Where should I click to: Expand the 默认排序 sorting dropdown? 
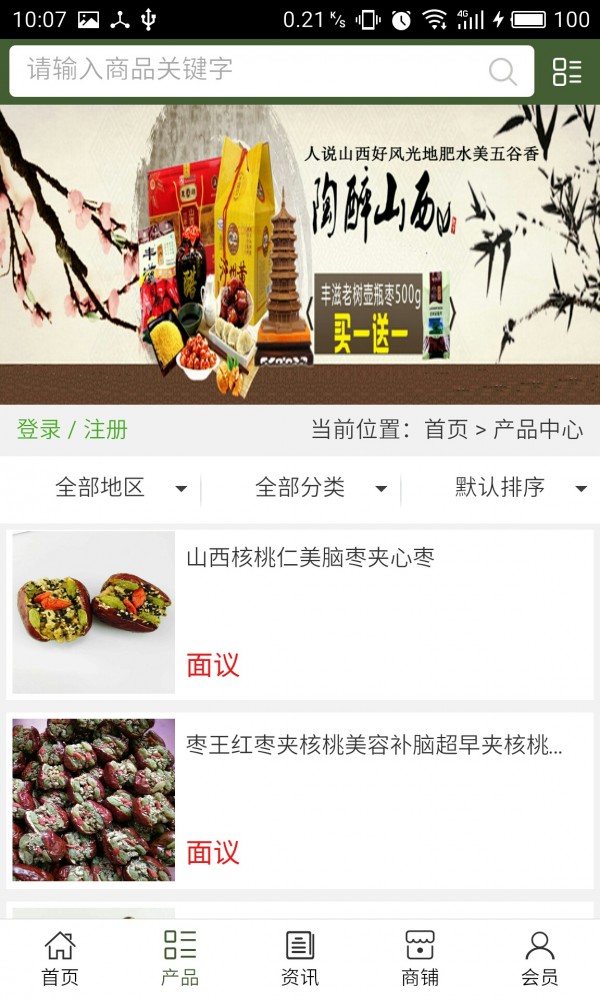(520, 488)
